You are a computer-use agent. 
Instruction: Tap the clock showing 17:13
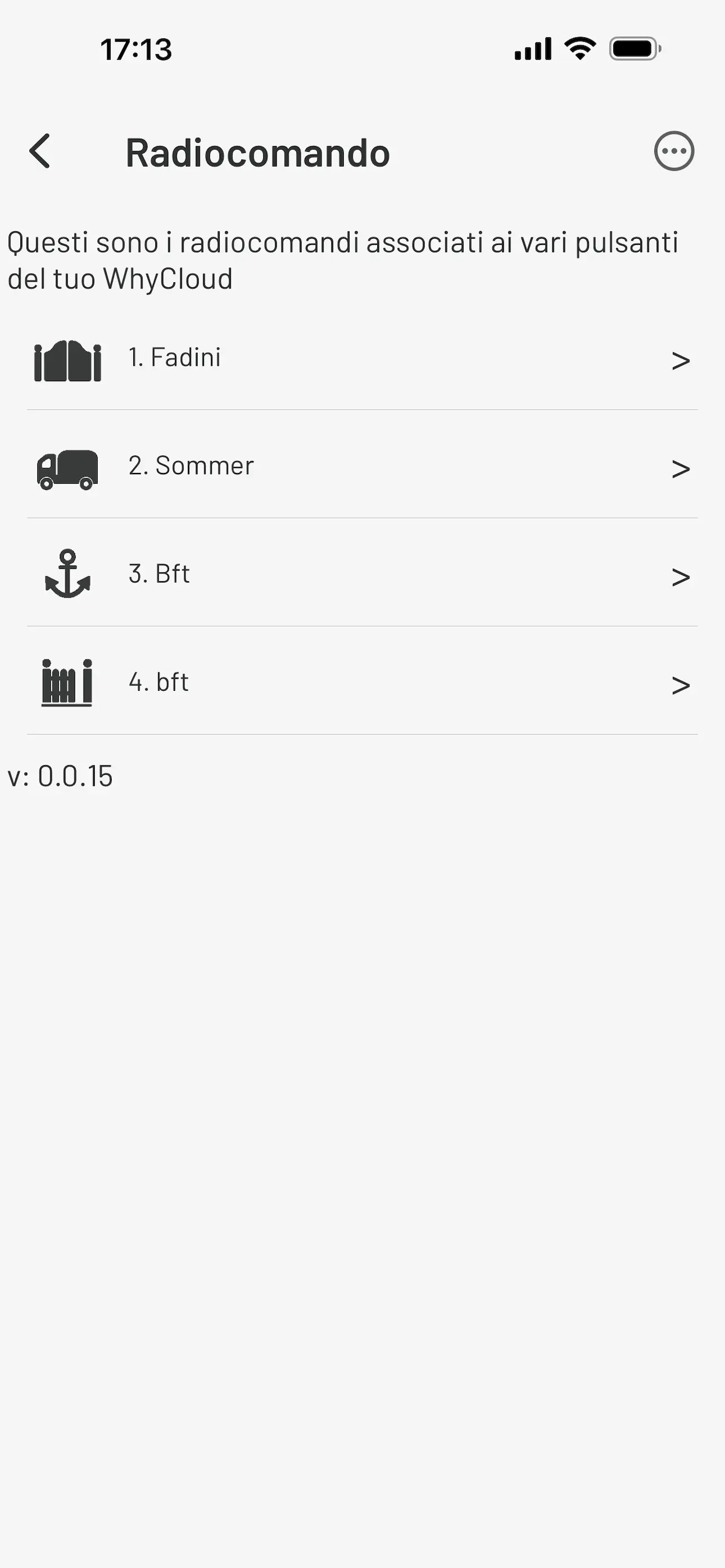tap(135, 50)
